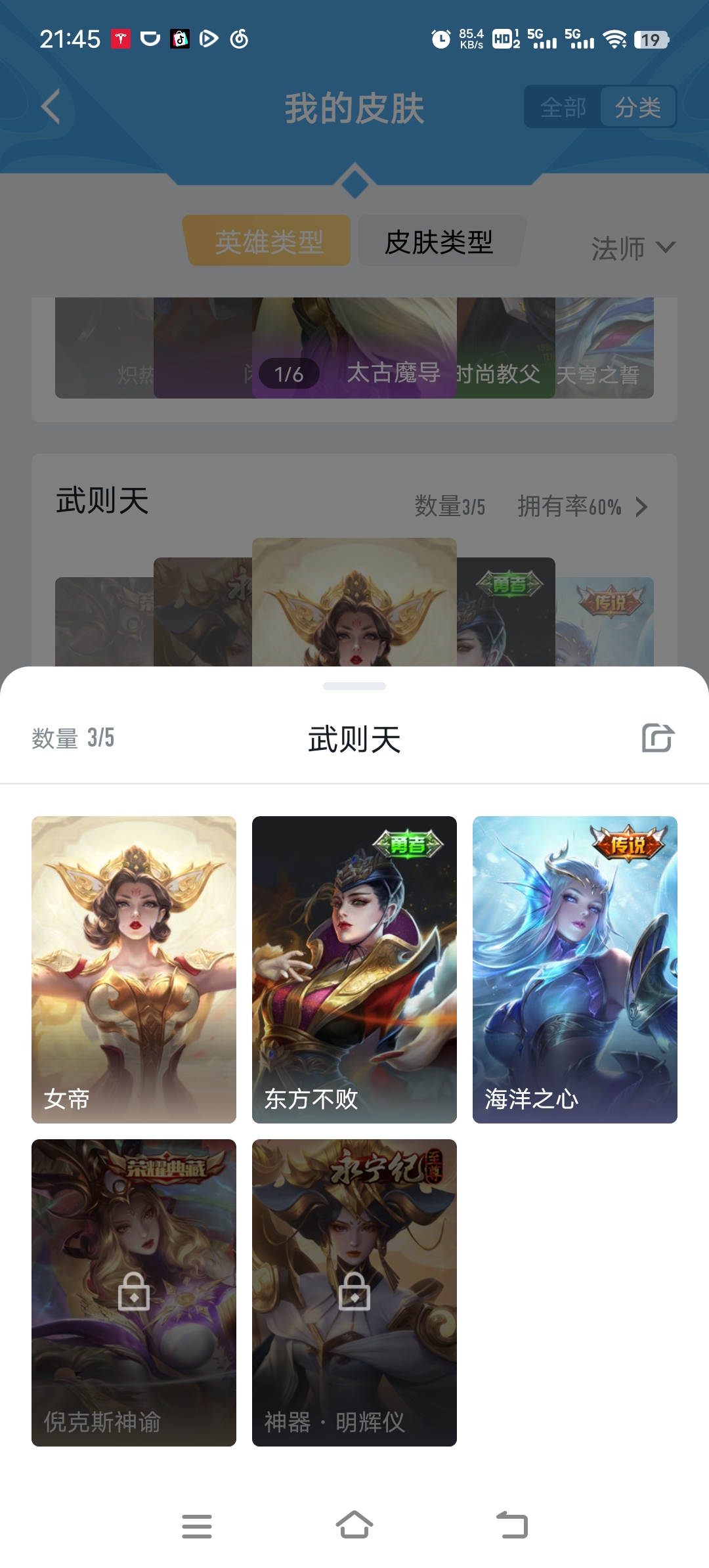This screenshot has height=1568, width=709.
Task: Open 武则天 ownership details chevron
Action: click(x=641, y=507)
